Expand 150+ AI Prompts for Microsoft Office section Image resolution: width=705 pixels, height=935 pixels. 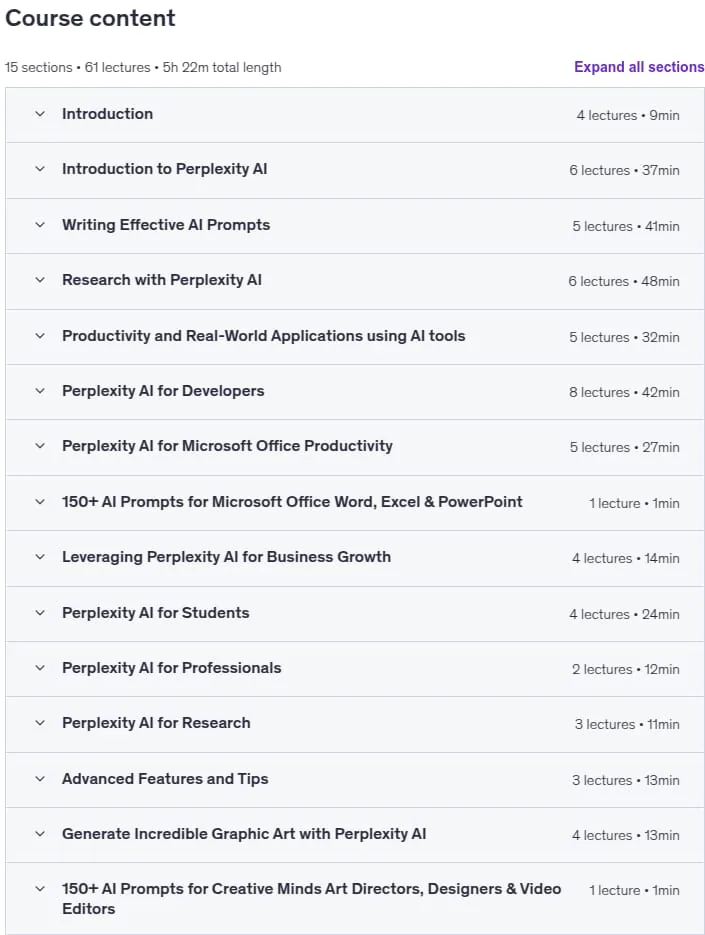tap(355, 503)
